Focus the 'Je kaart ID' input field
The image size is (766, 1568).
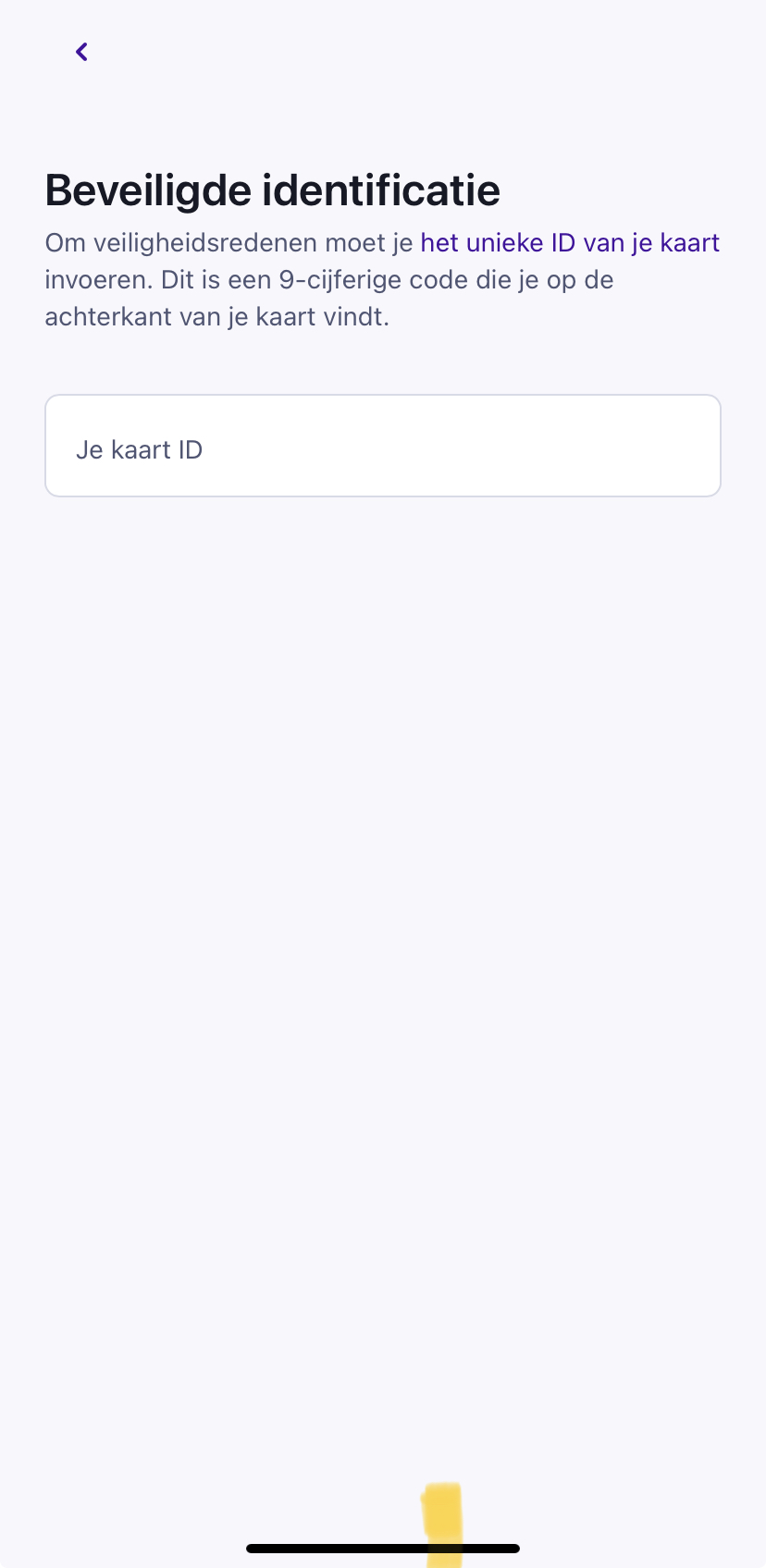pyautogui.click(x=383, y=447)
